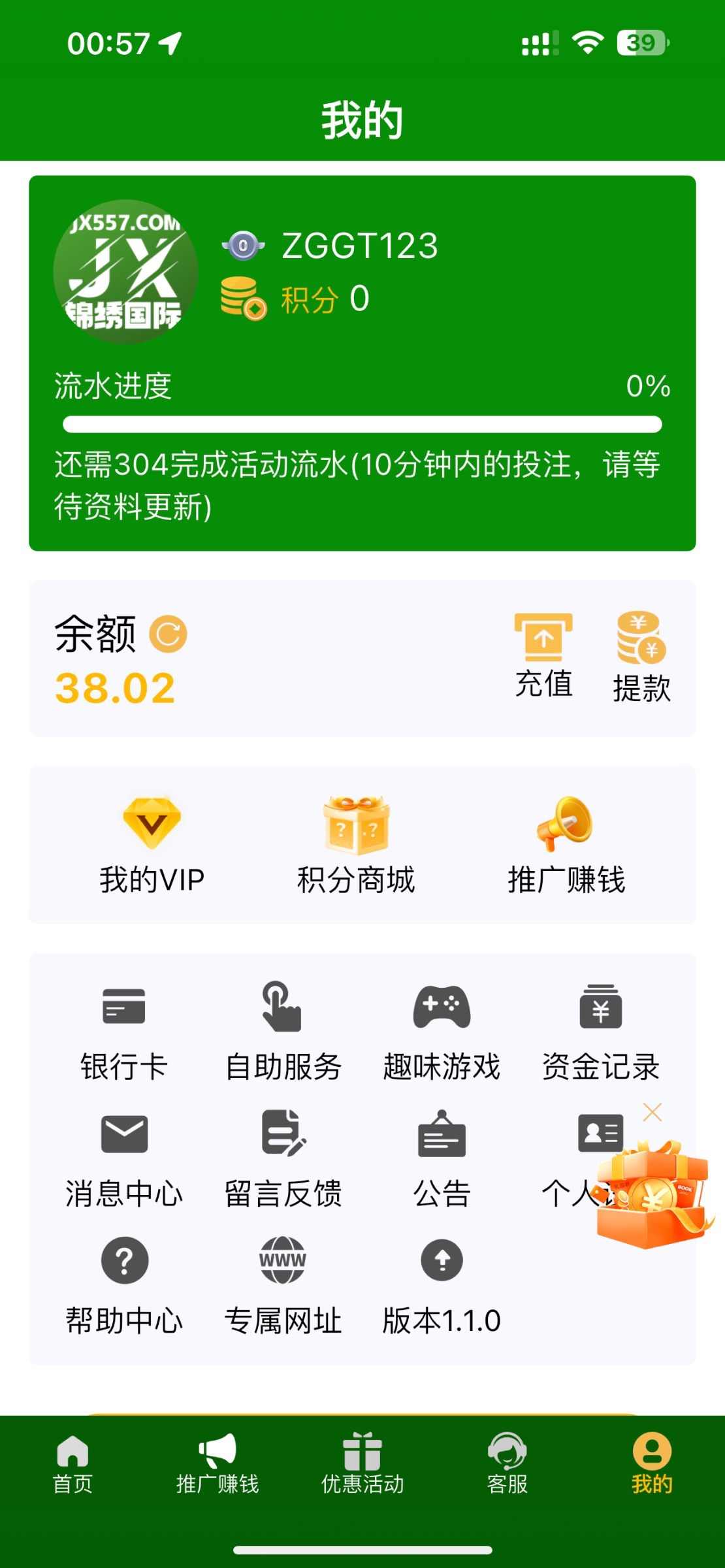Select 自助服务 self-service
The image size is (725, 1568).
coord(282,1032)
